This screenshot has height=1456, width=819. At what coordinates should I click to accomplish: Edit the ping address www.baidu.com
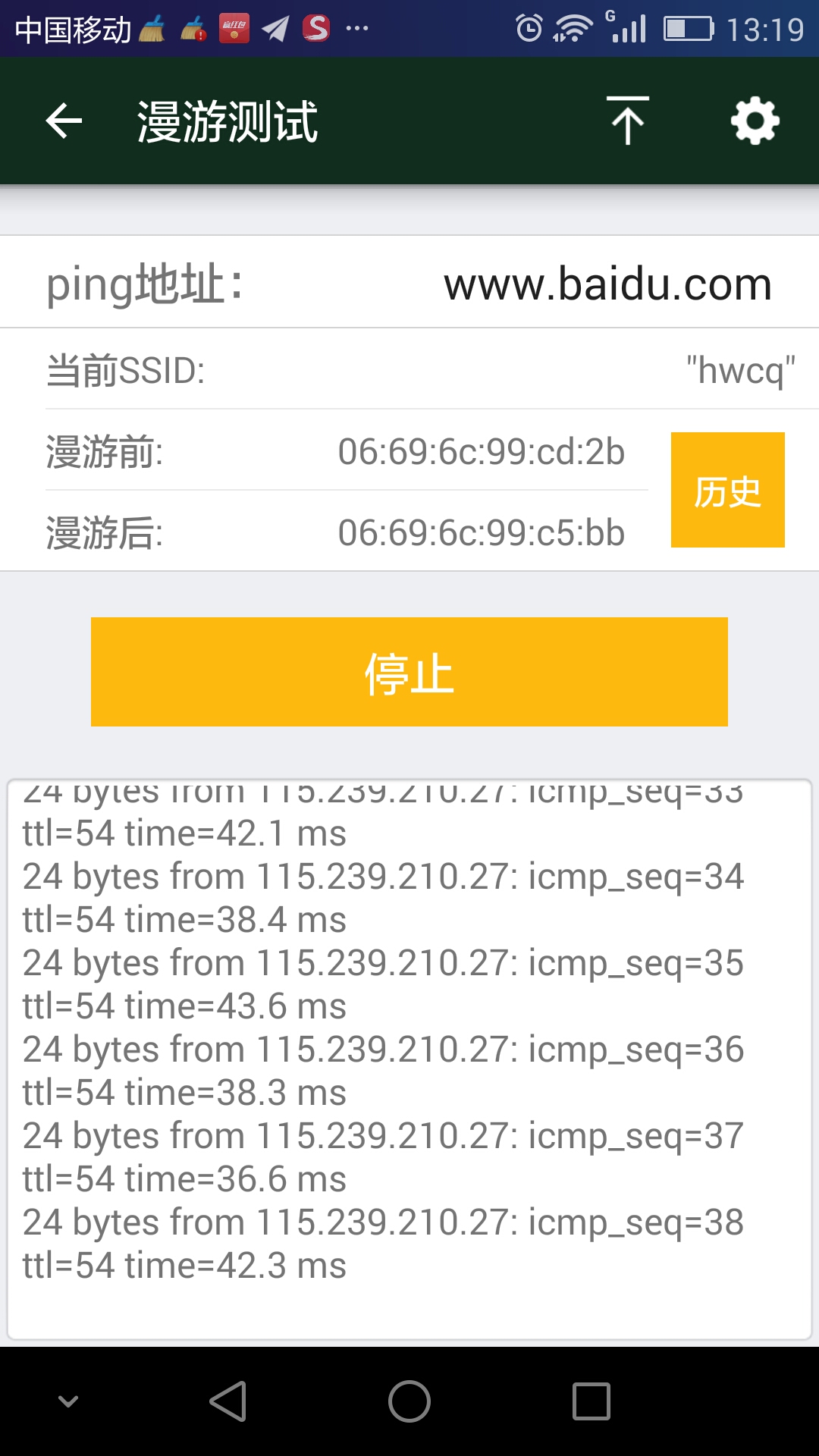point(607,284)
